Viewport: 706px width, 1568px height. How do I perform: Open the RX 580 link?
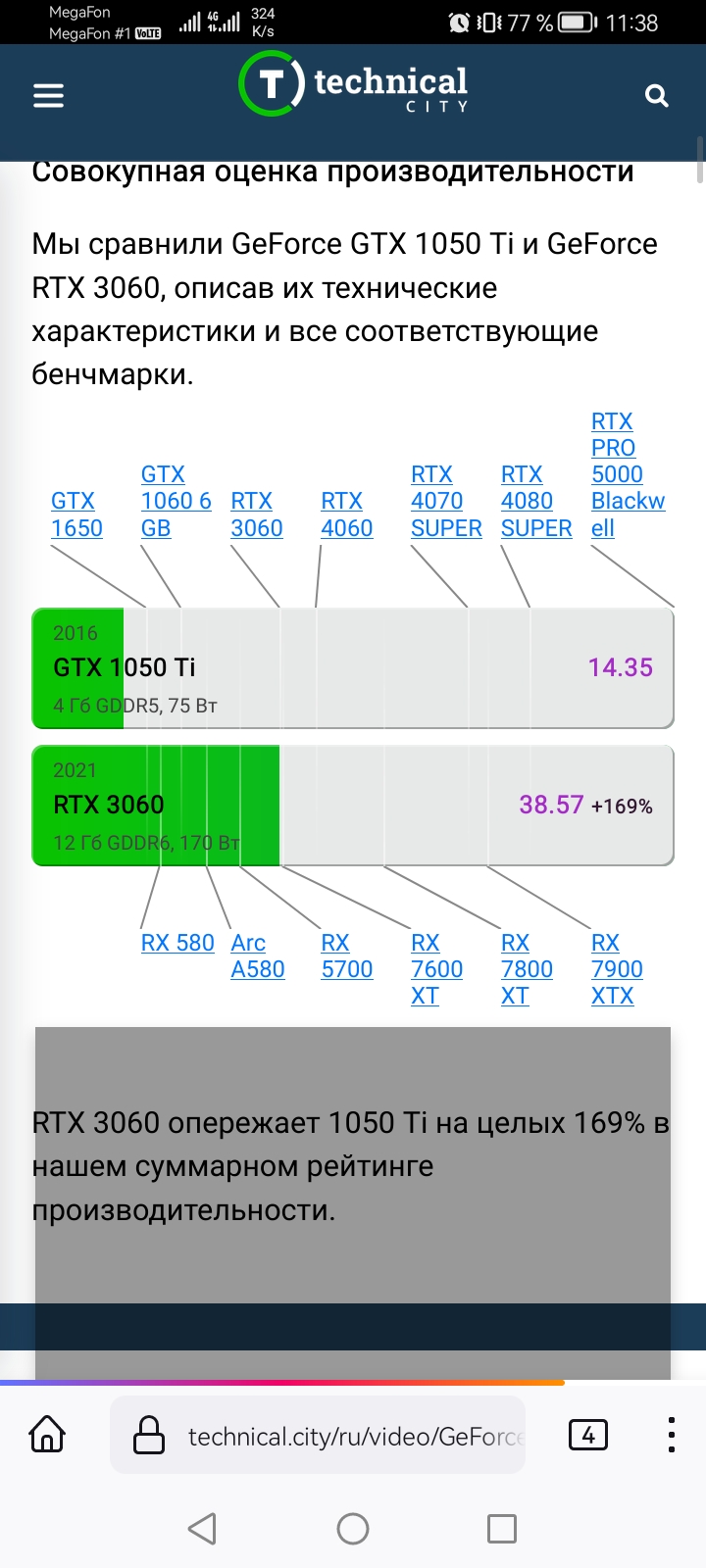coord(177,943)
